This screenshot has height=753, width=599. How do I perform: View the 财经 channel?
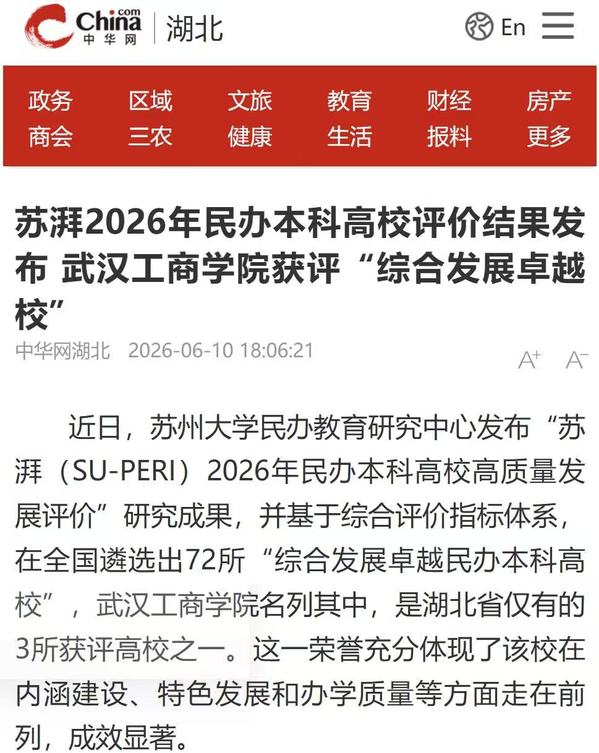[x=450, y=101]
